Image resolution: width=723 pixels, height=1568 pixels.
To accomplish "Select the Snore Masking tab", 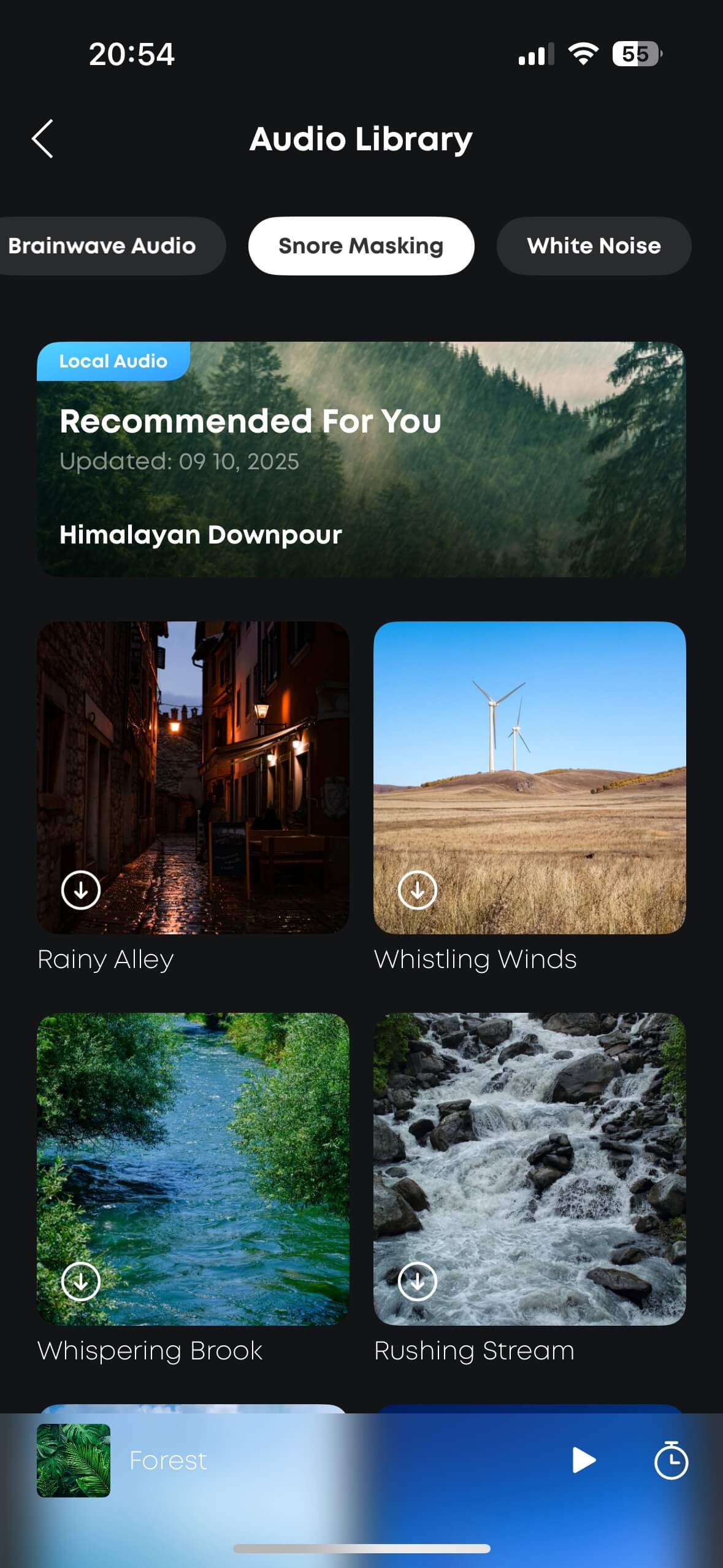I will [x=361, y=246].
